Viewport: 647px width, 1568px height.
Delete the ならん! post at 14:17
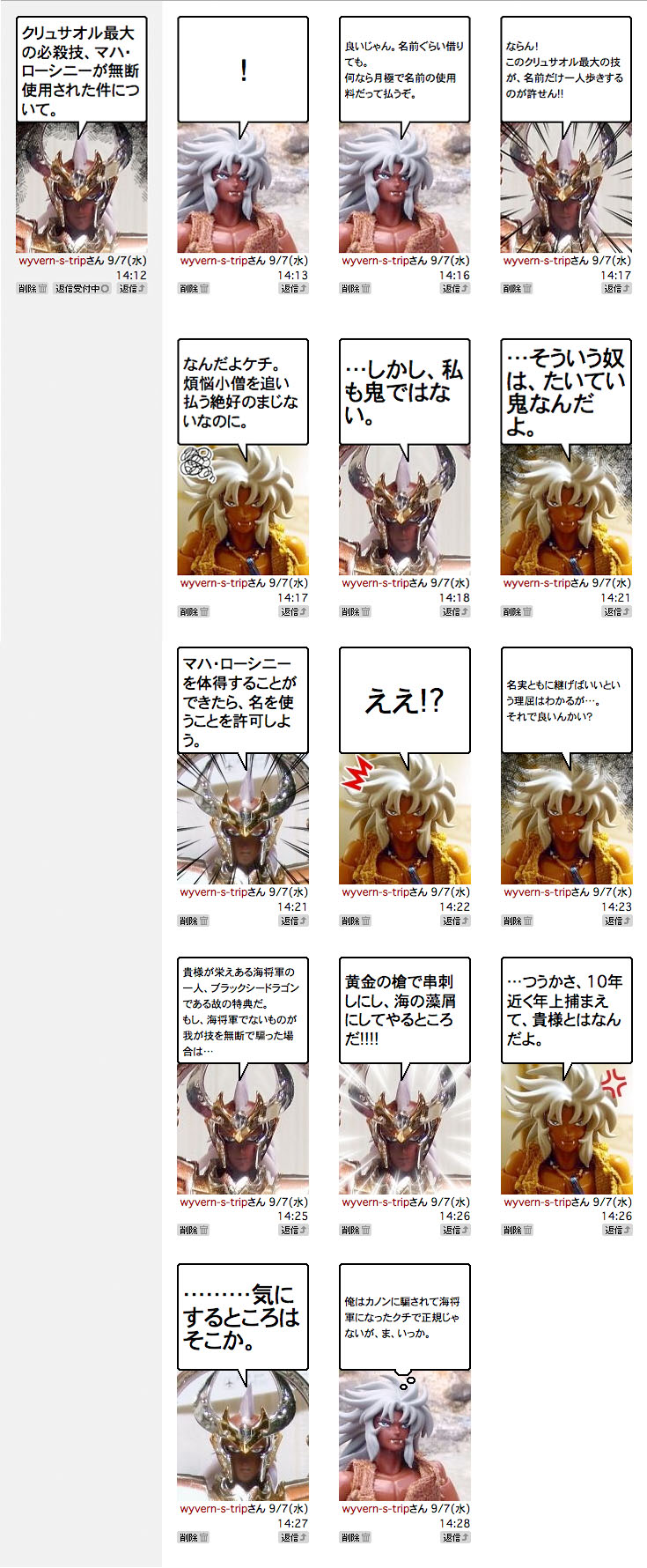coord(517,289)
